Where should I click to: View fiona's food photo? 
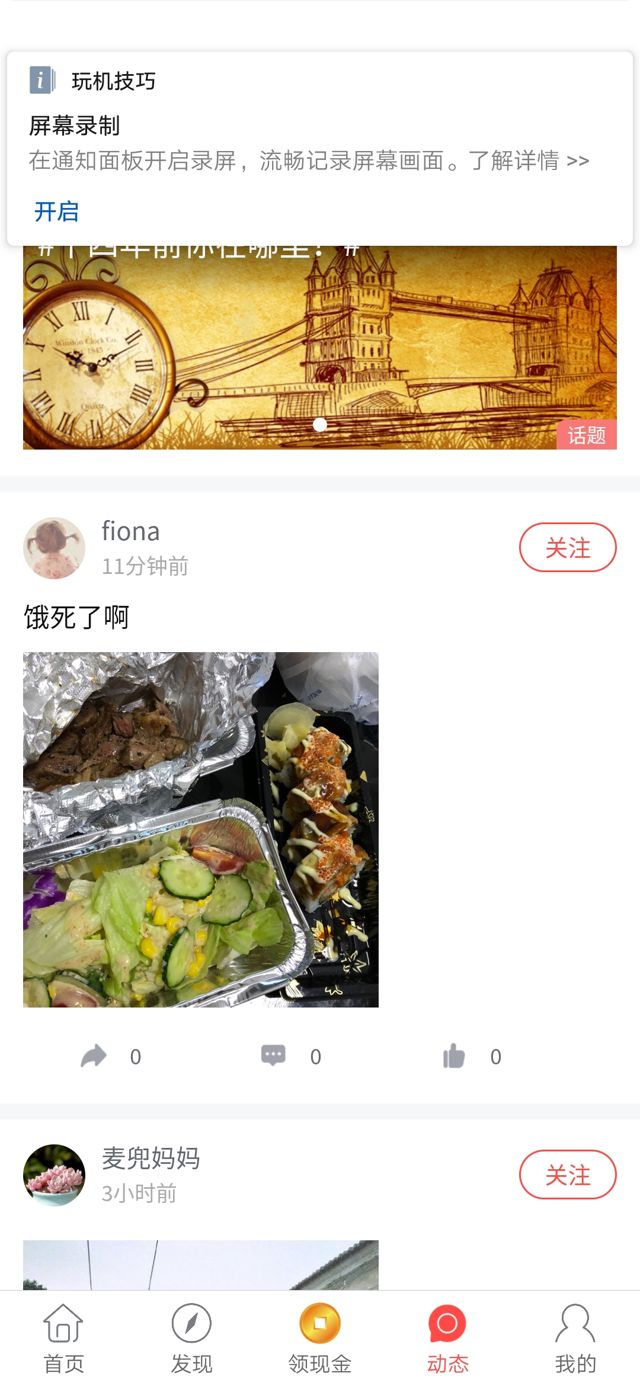(x=200, y=829)
